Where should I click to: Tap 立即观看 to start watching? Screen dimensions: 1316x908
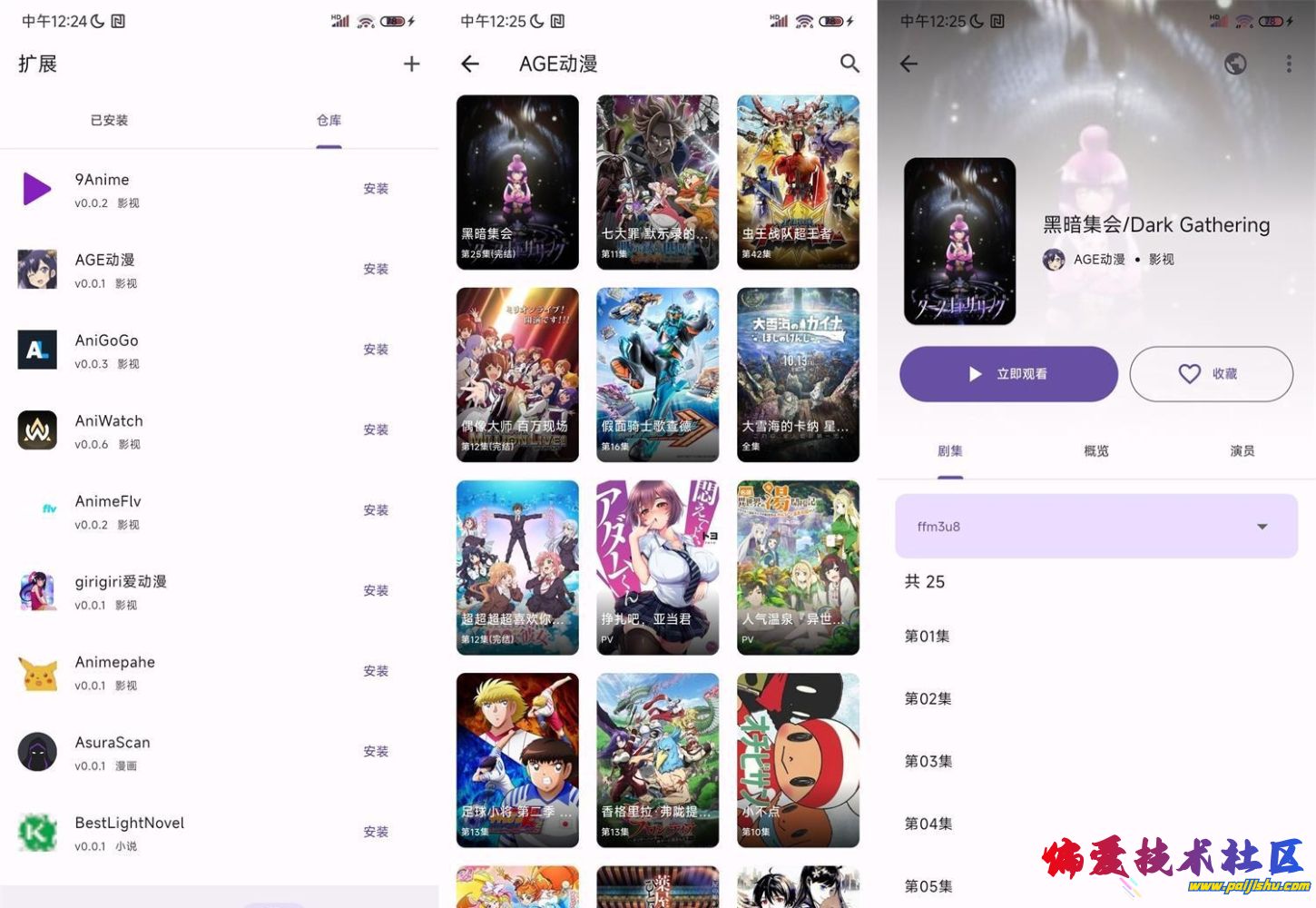pos(1008,374)
